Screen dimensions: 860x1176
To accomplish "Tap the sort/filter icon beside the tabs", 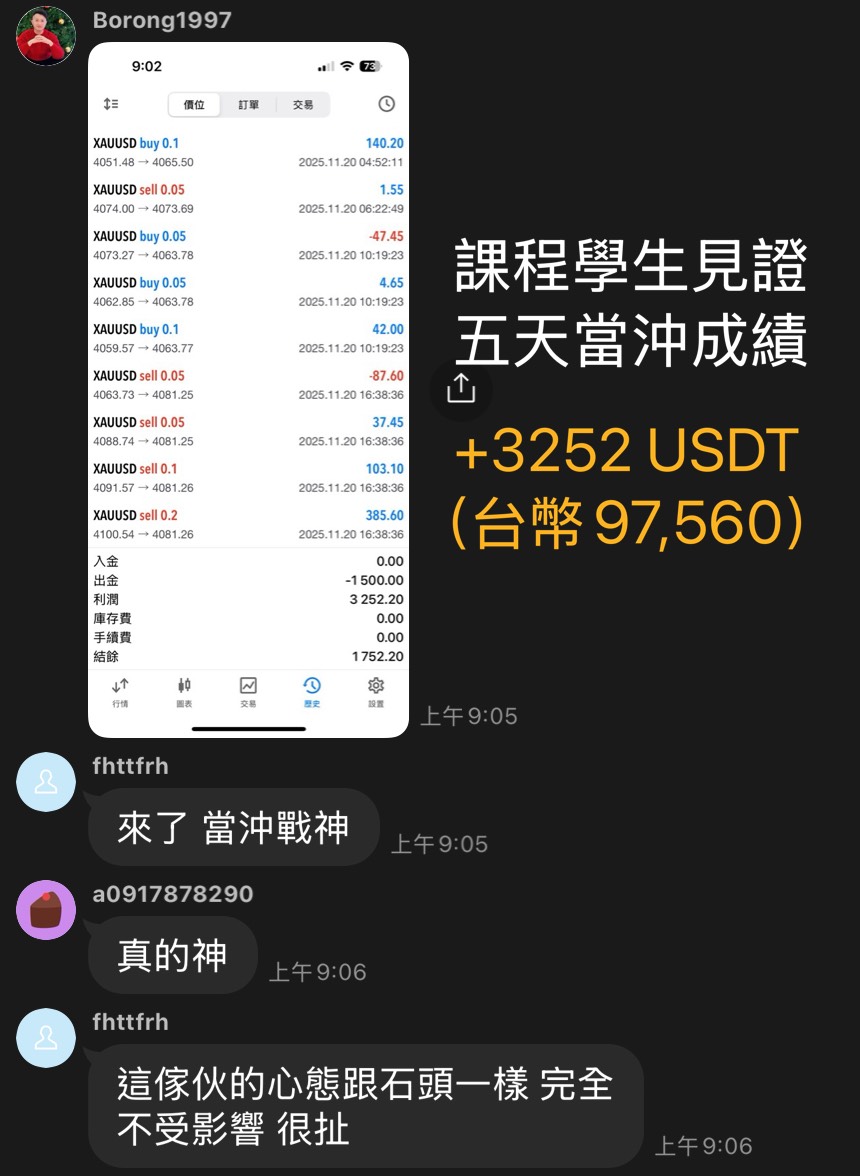I will (x=112, y=103).
